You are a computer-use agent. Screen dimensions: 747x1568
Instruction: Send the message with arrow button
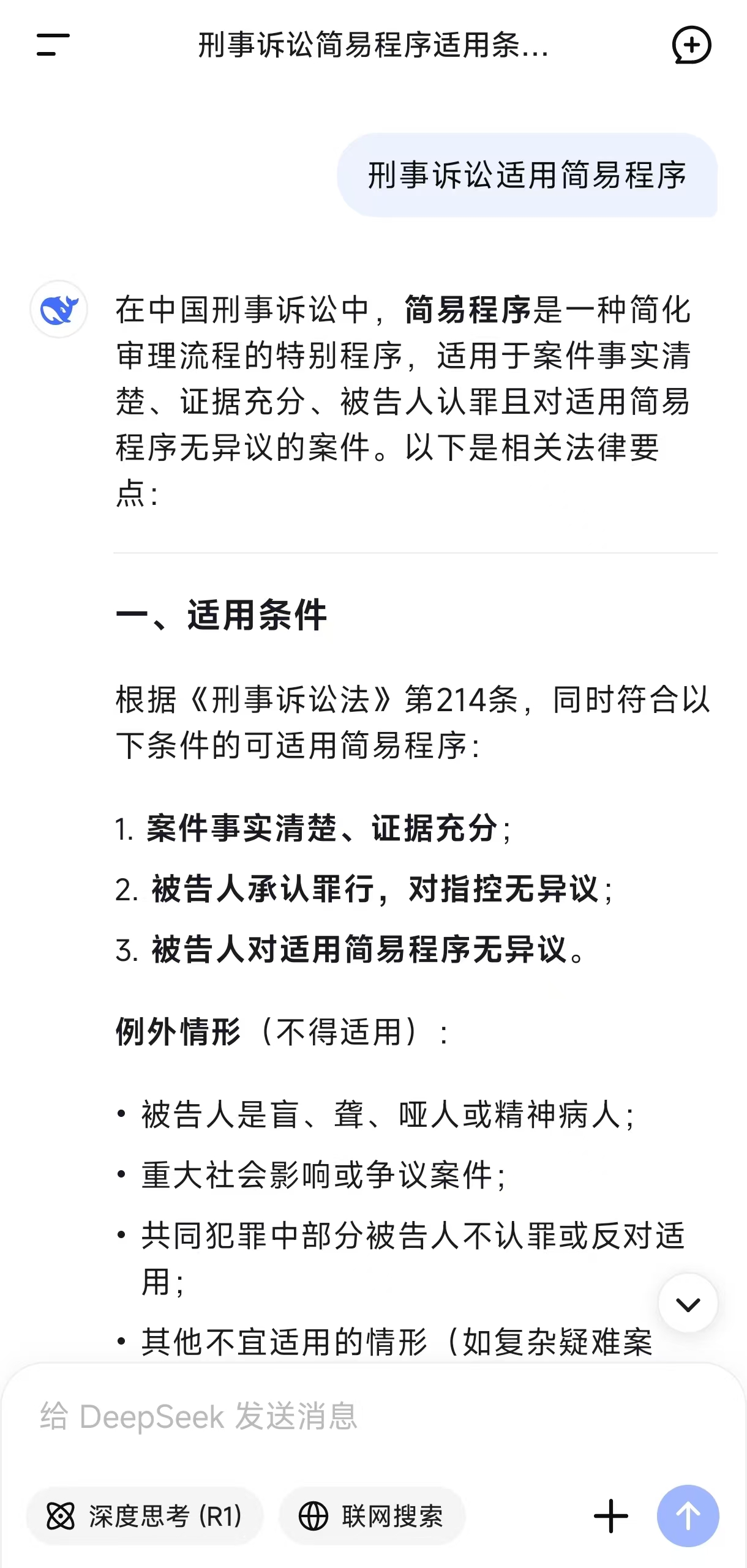[x=688, y=1517]
